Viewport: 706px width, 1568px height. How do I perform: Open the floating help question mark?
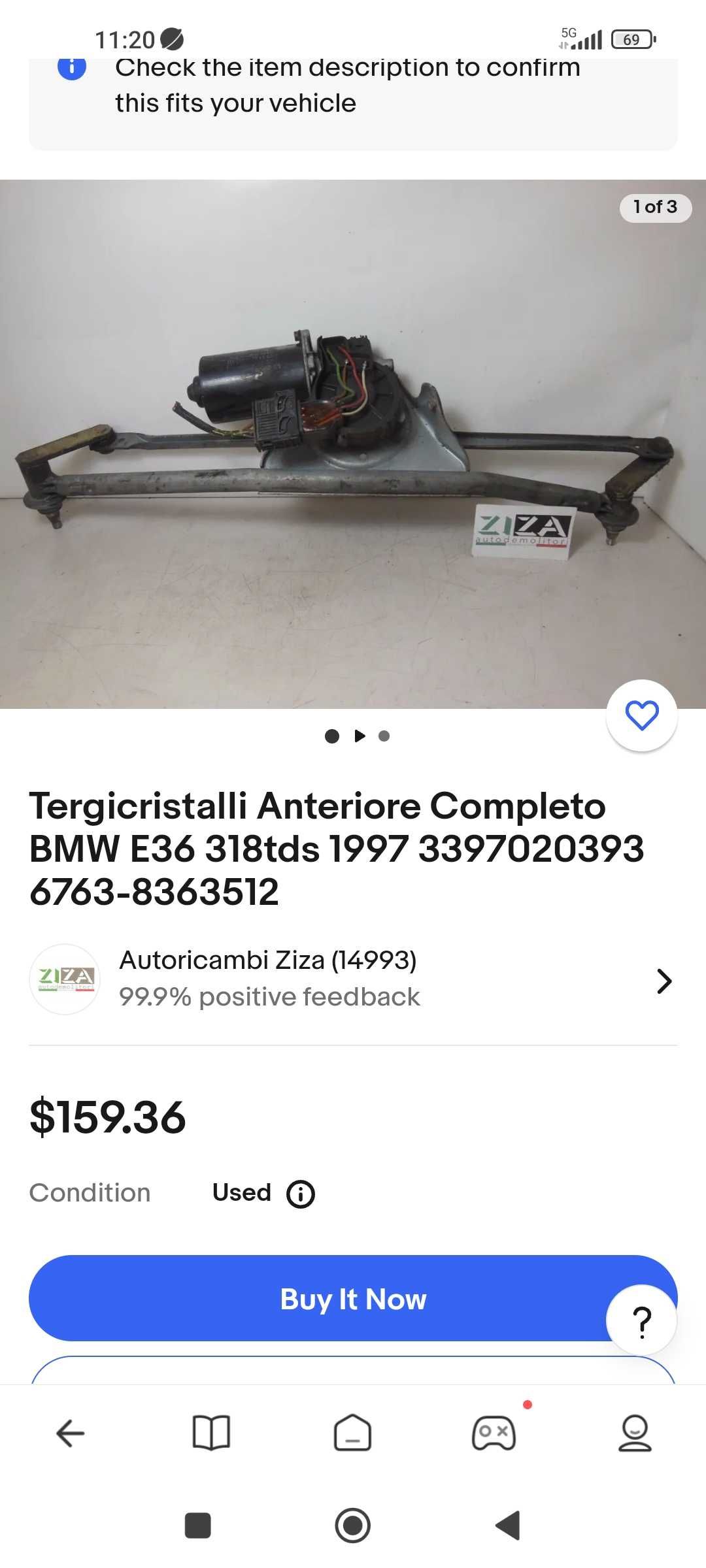(642, 1321)
